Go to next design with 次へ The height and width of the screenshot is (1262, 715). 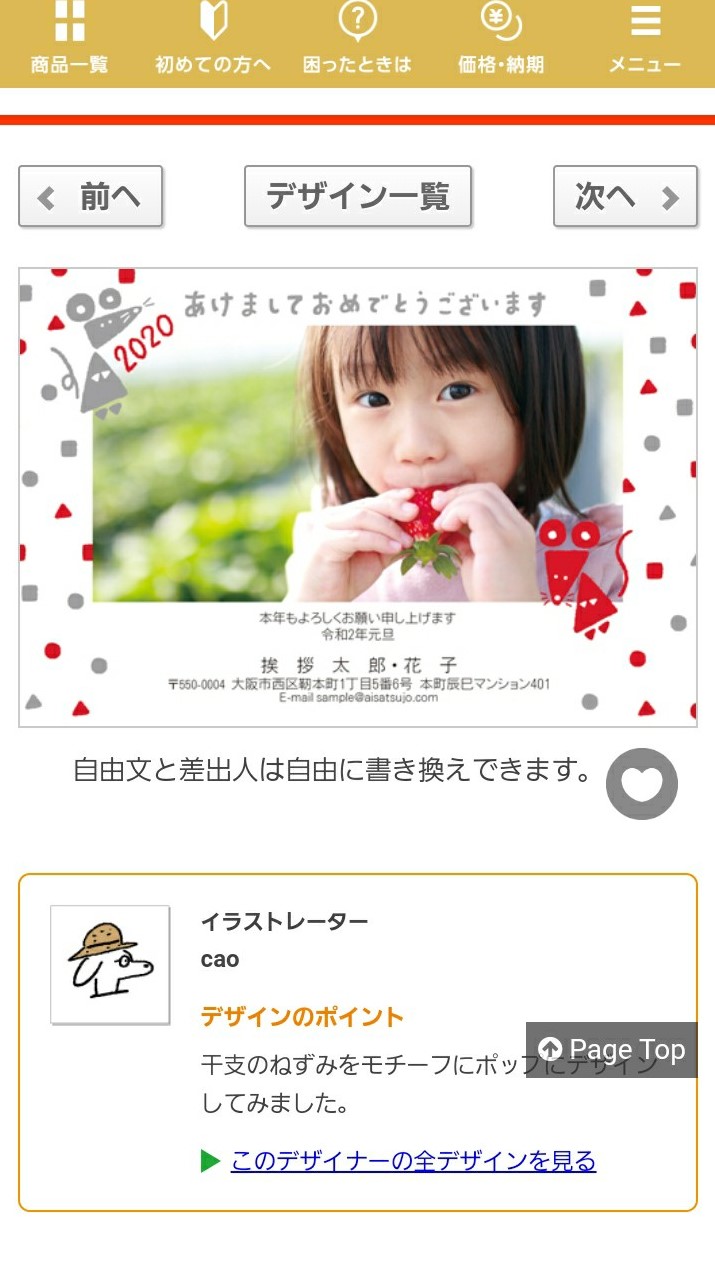[625, 196]
